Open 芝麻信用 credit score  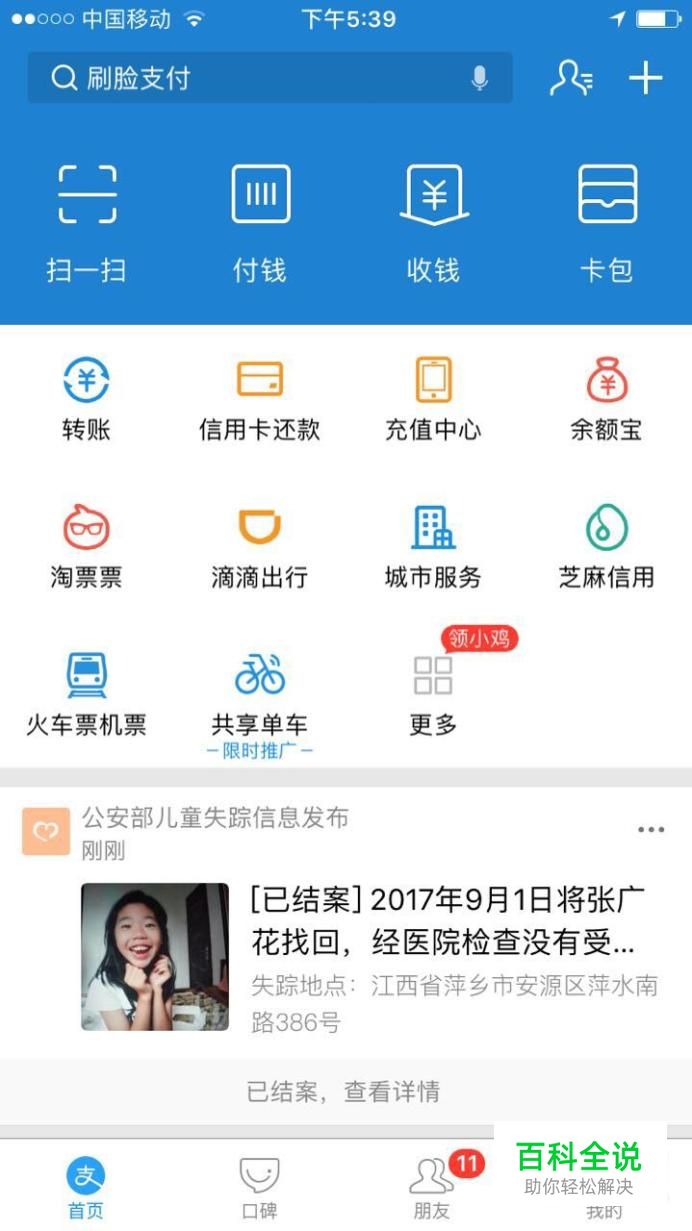coord(606,547)
